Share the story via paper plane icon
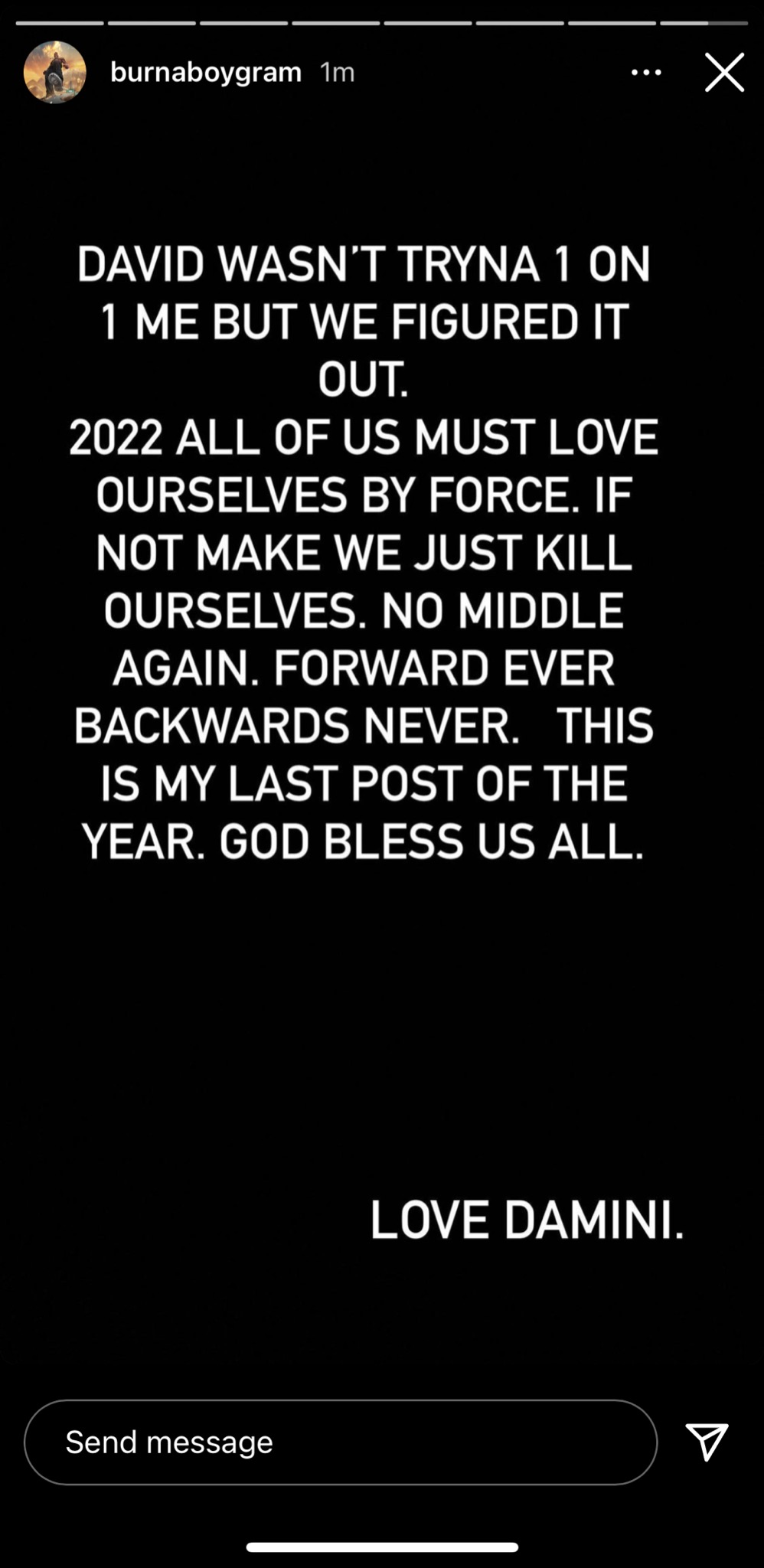This screenshot has width=764, height=1568. [x=706, y=1442]
